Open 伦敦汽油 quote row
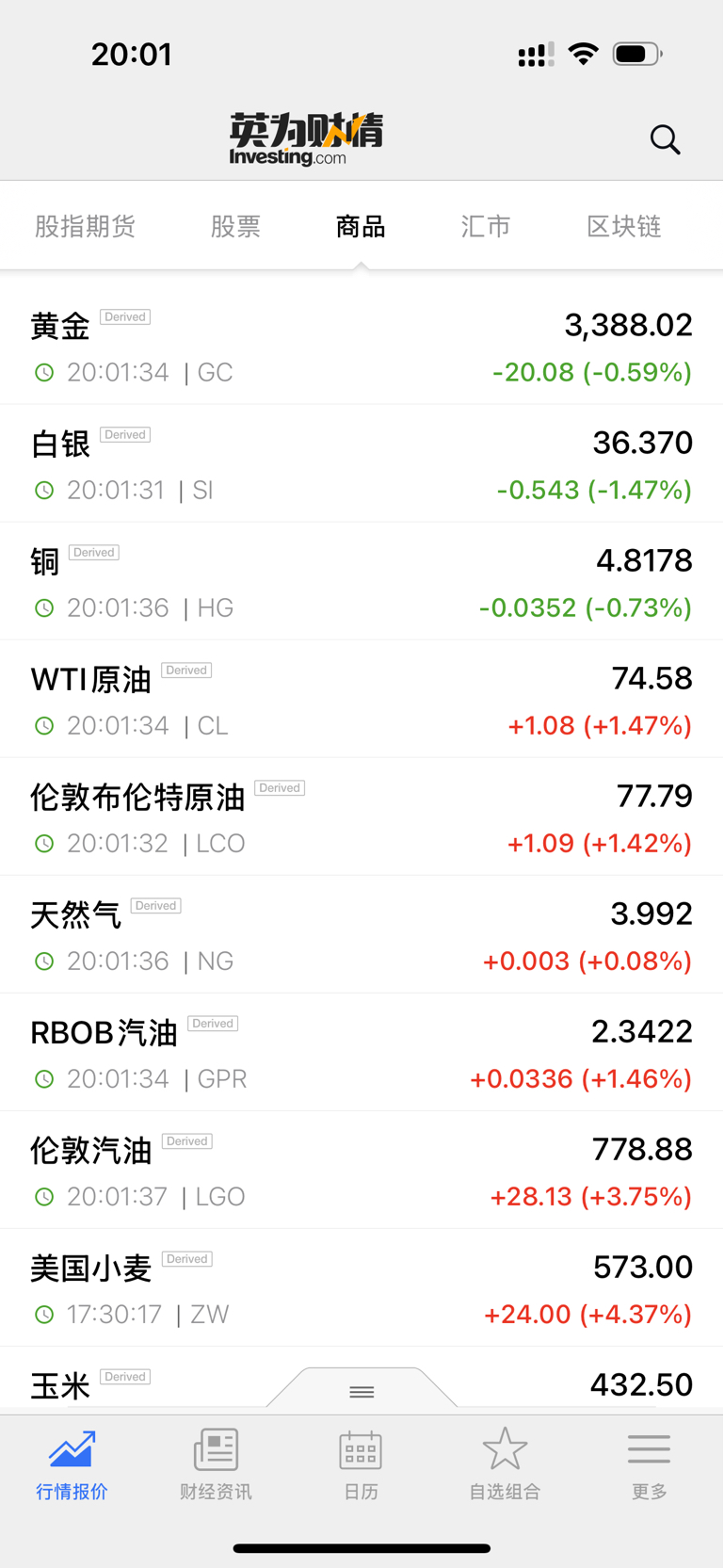Viewport: 724px width, 1568px height. [x=362, y=1170]
